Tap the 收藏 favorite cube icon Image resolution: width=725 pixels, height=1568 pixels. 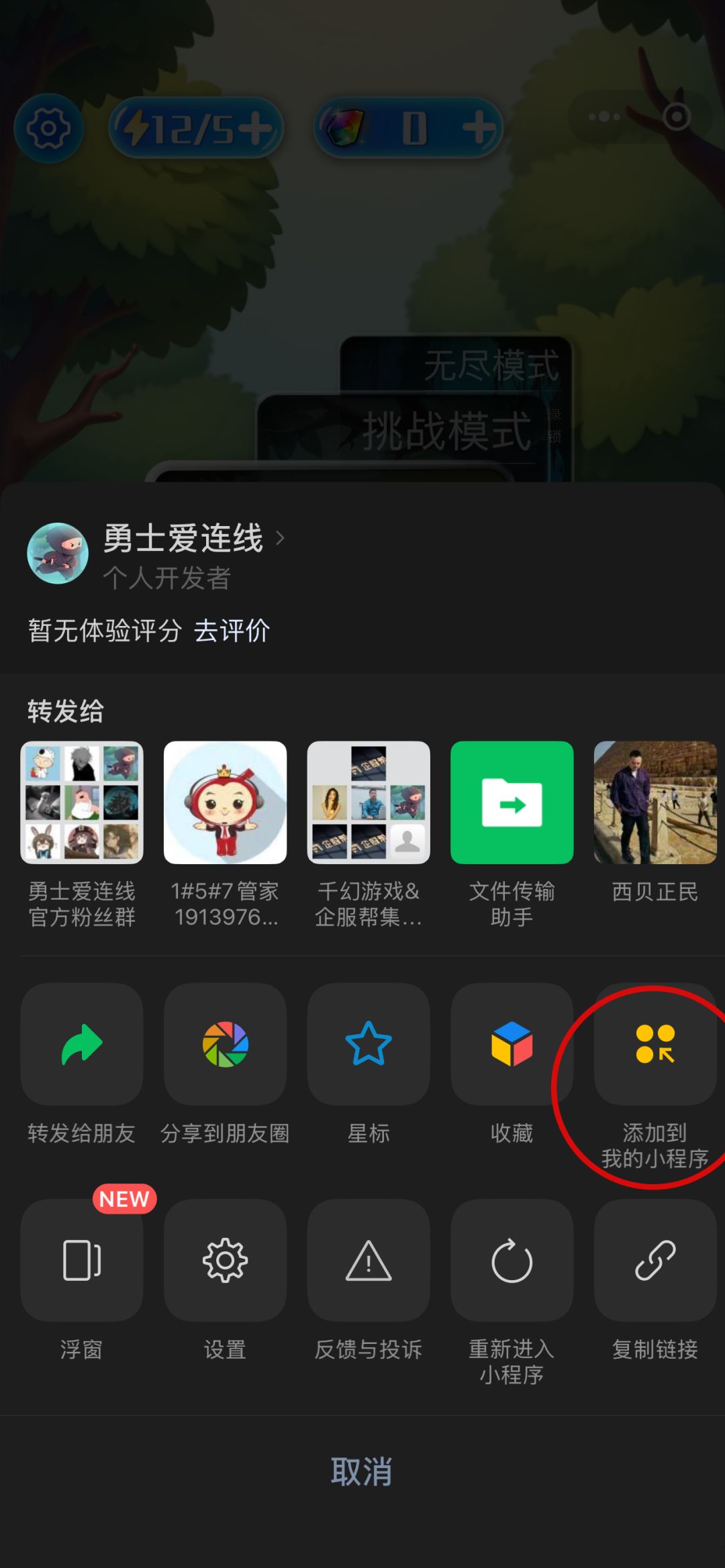(x=512, y=1045)
